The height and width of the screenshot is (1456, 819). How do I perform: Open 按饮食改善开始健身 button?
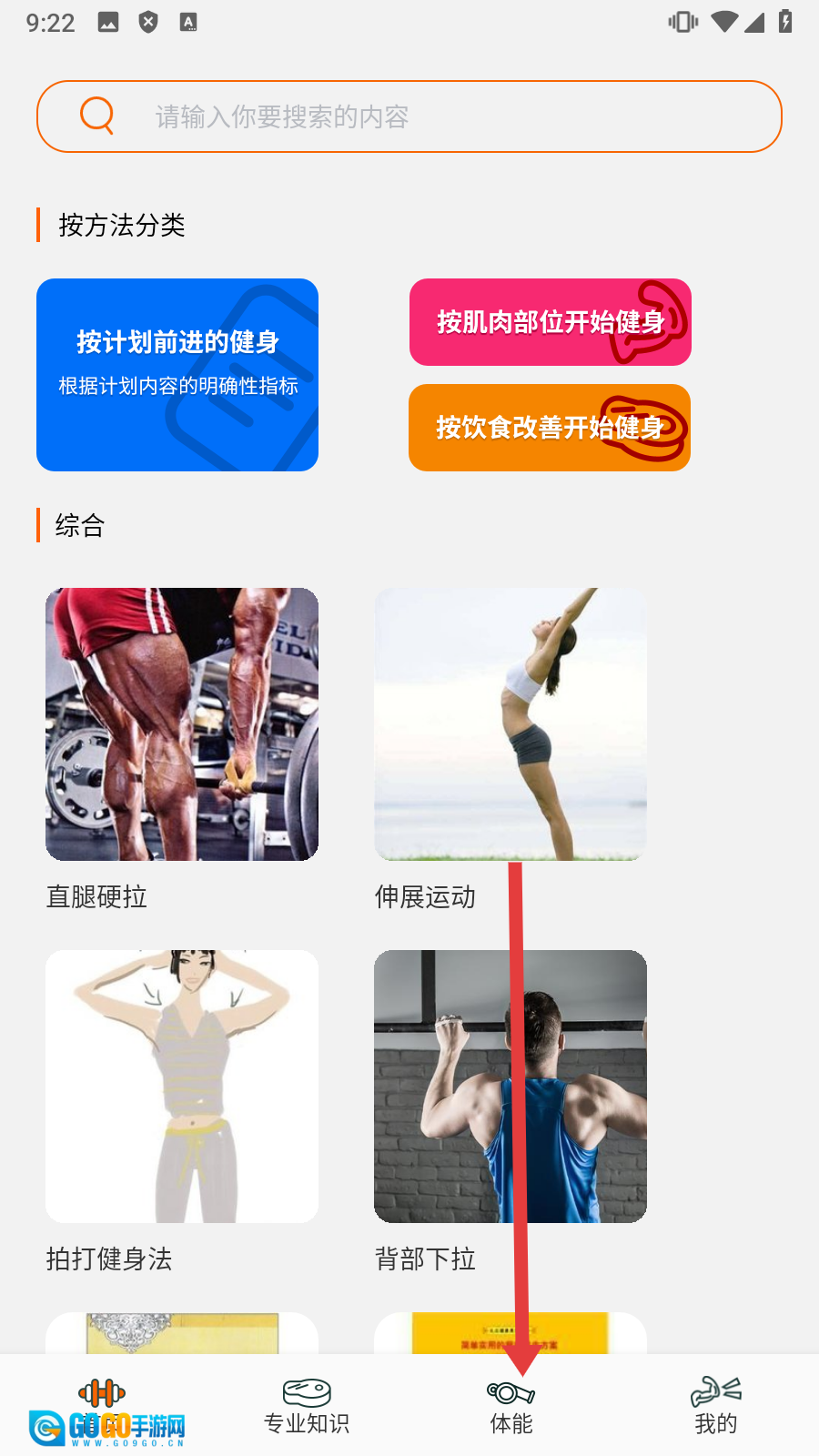tap(550, 428)
